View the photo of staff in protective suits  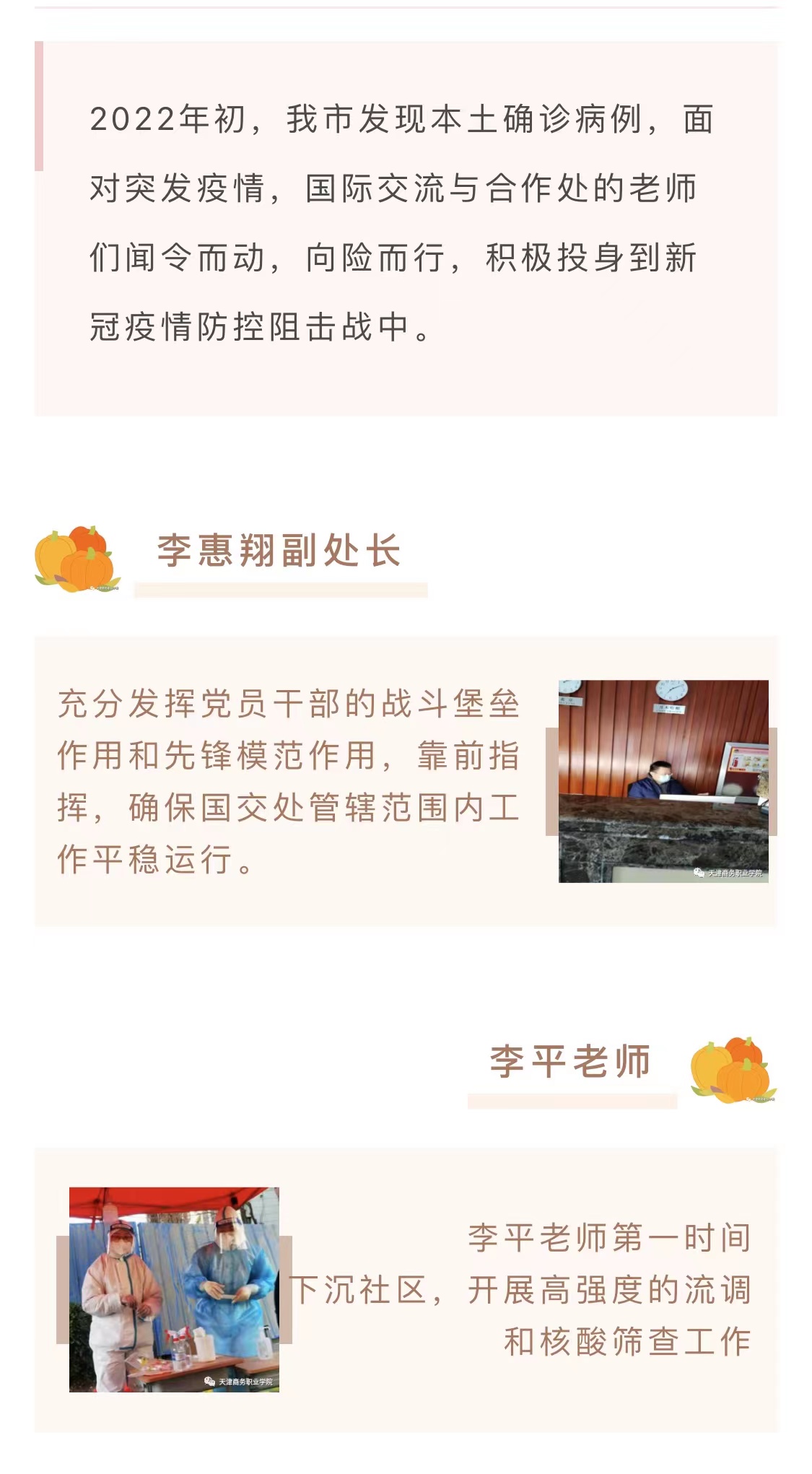coord(174,1288)
